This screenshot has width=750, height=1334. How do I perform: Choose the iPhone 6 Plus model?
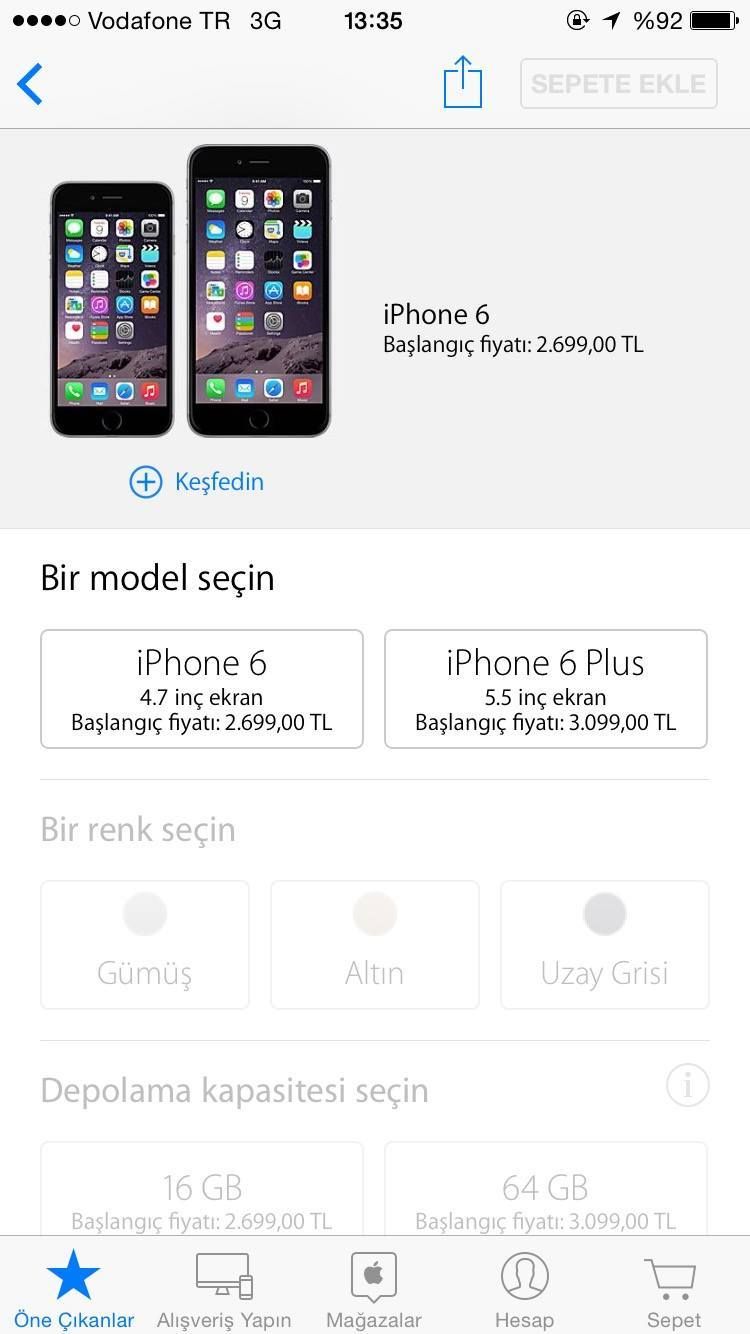pyautogui.click(x=545, y=689)
